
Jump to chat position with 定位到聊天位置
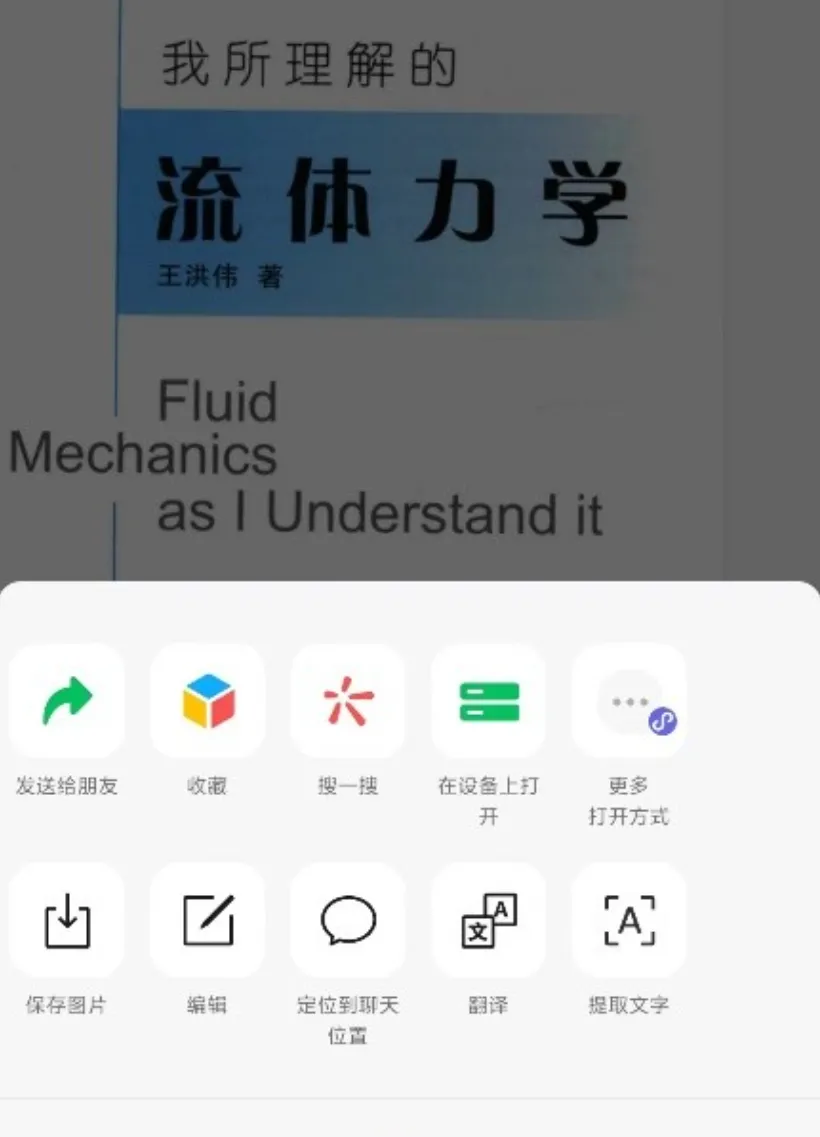348,920
